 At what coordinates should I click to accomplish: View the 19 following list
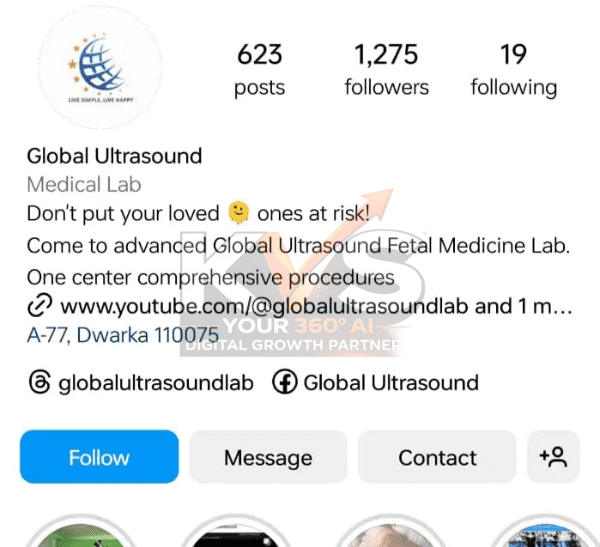513,70
